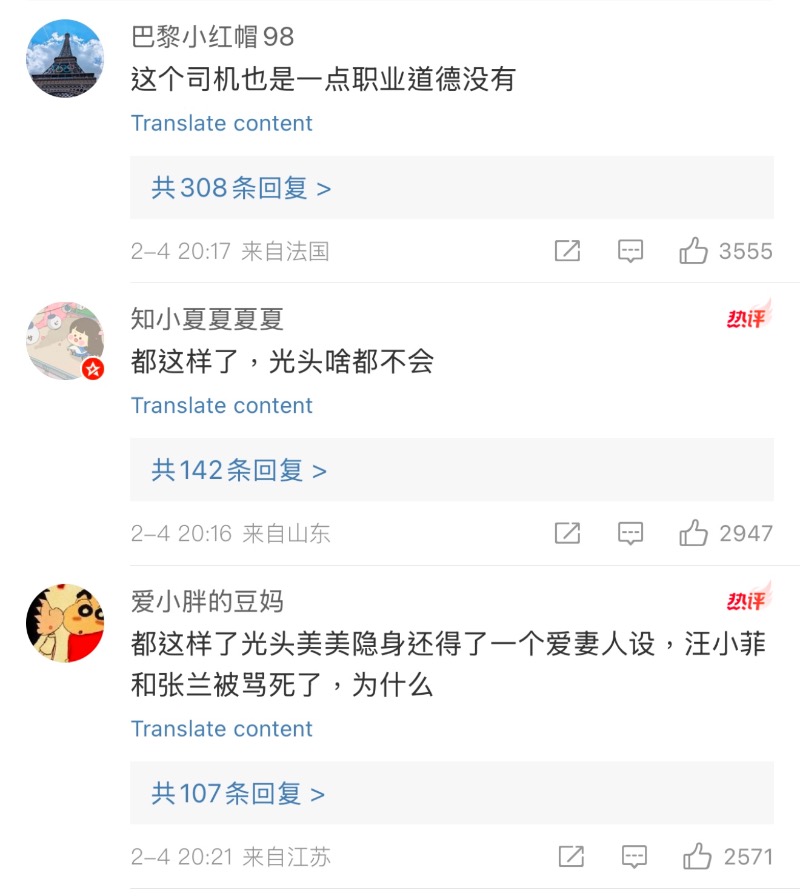Repost 知小夏夏夏夏's comment

click(567, 533)
